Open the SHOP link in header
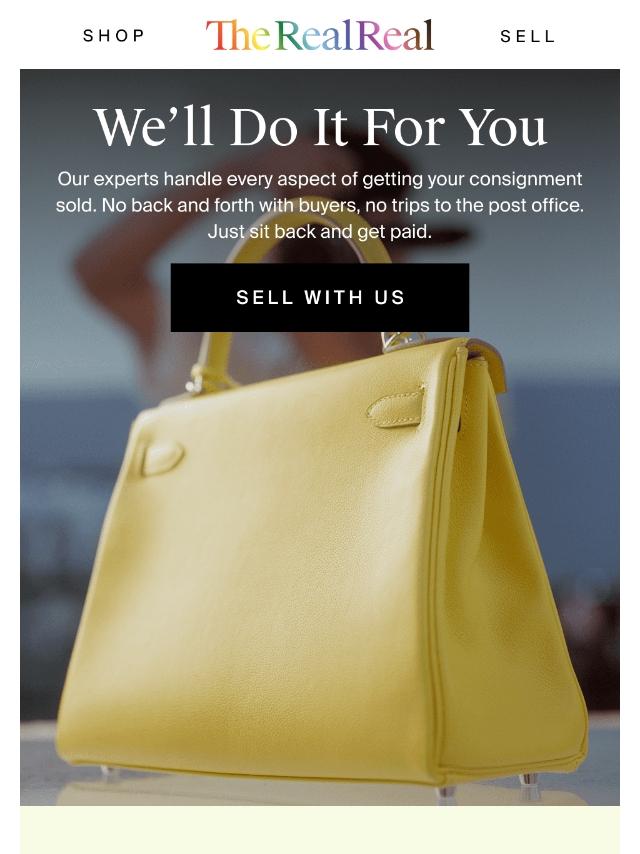Viewport: 640px width, 854px height. (114, 36)
